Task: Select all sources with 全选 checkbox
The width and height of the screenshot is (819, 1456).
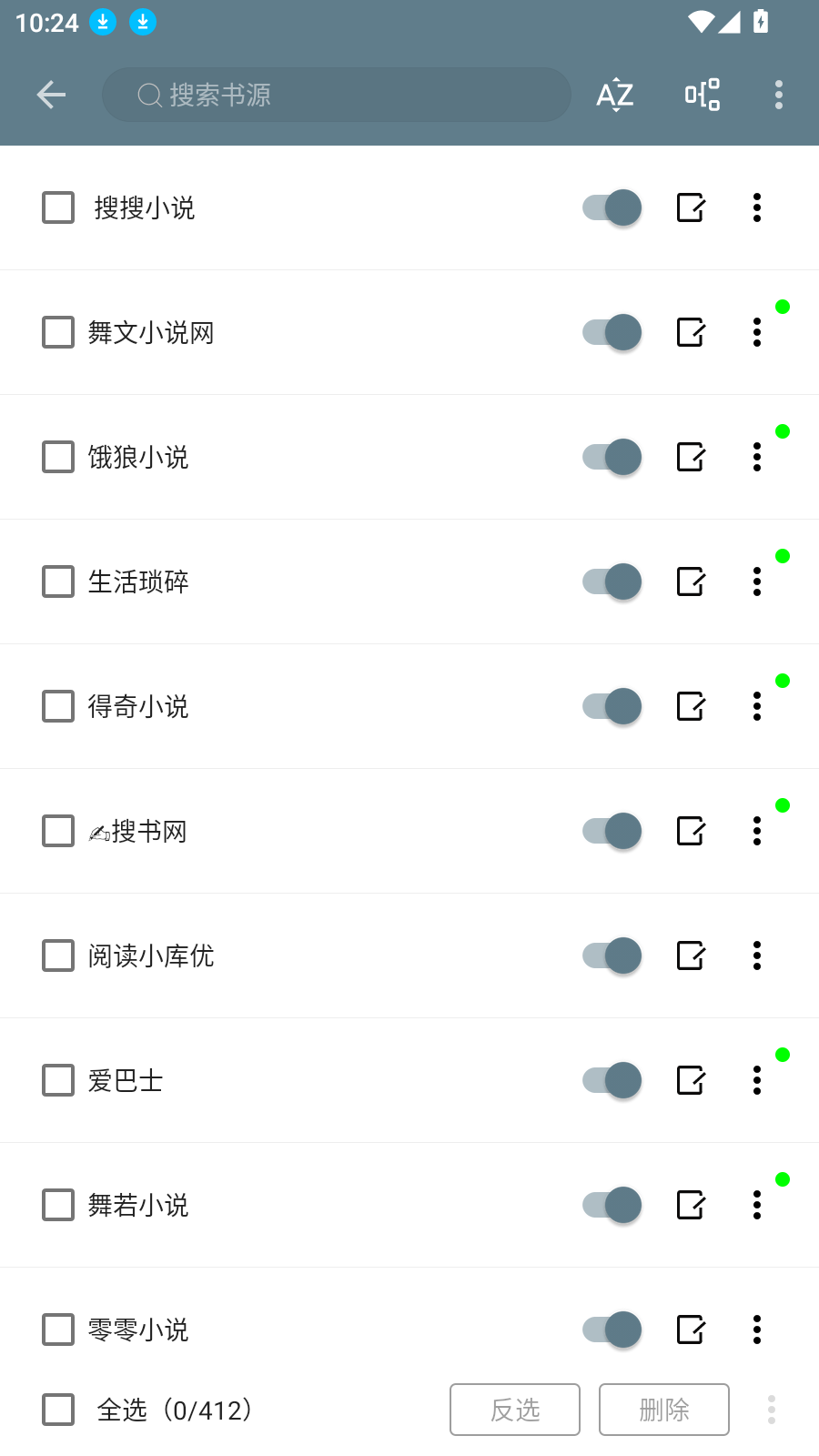Action: click(58, 1410)
